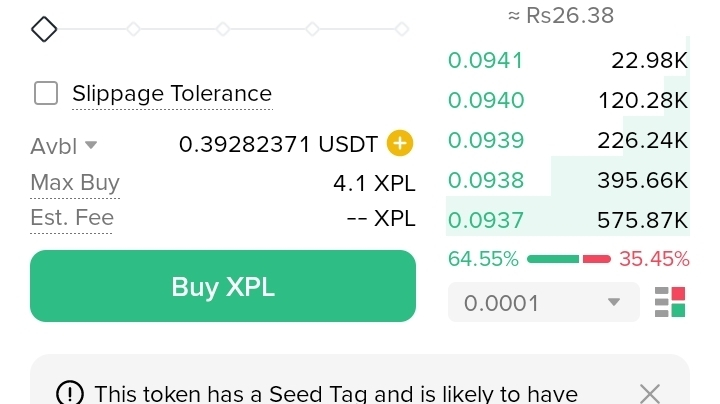Select the 0.0939 bid price row

tap(568, 140)
